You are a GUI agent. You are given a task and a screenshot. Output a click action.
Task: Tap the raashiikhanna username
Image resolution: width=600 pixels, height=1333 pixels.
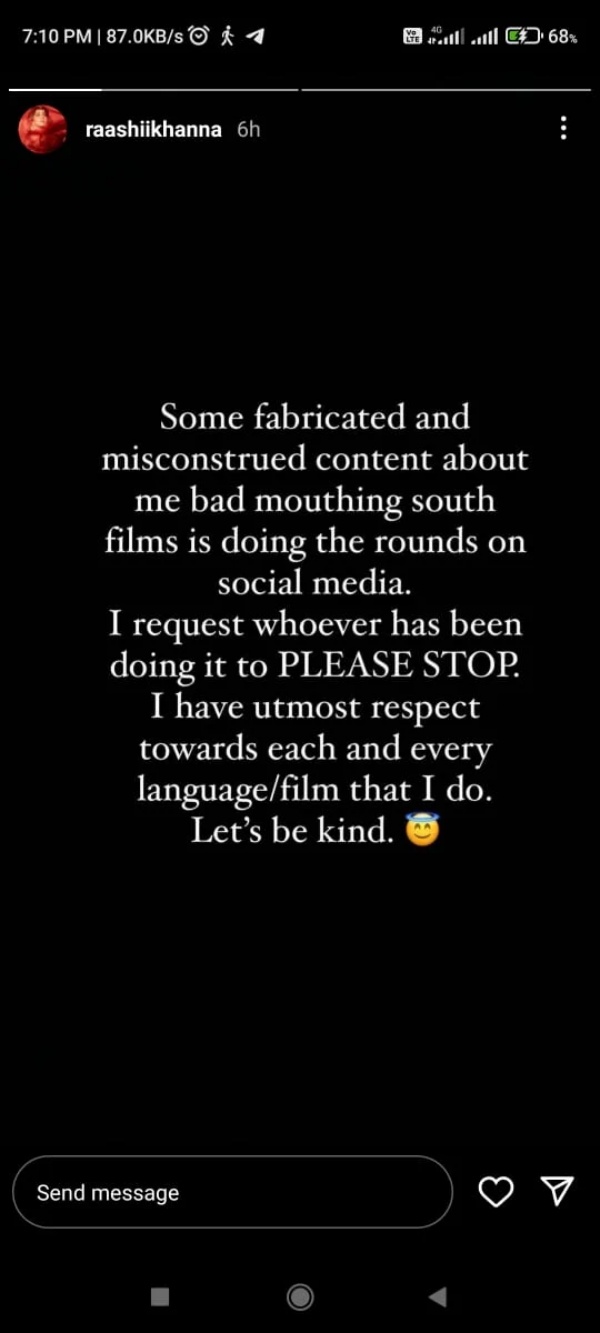pos(154,129)
